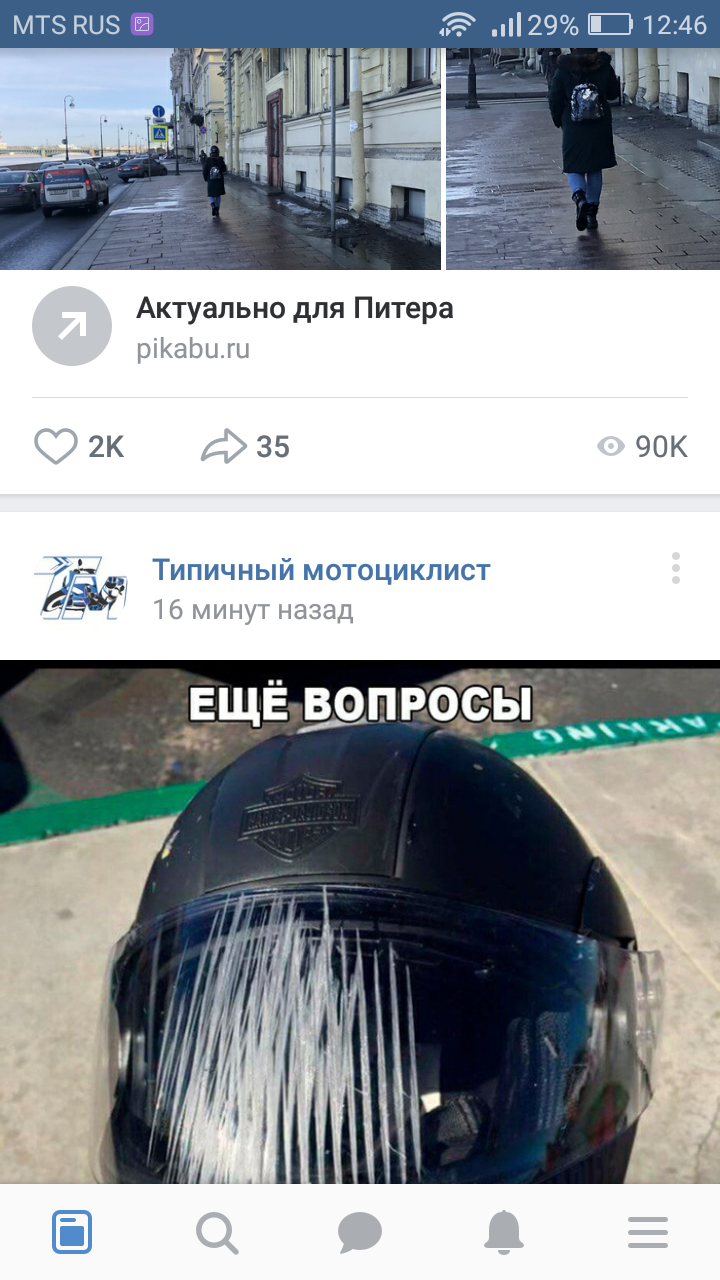Open the 'Актуально для Питера' pikabu.ru link
Viewport: 720px width, 1280px height.
pos(294,326)
